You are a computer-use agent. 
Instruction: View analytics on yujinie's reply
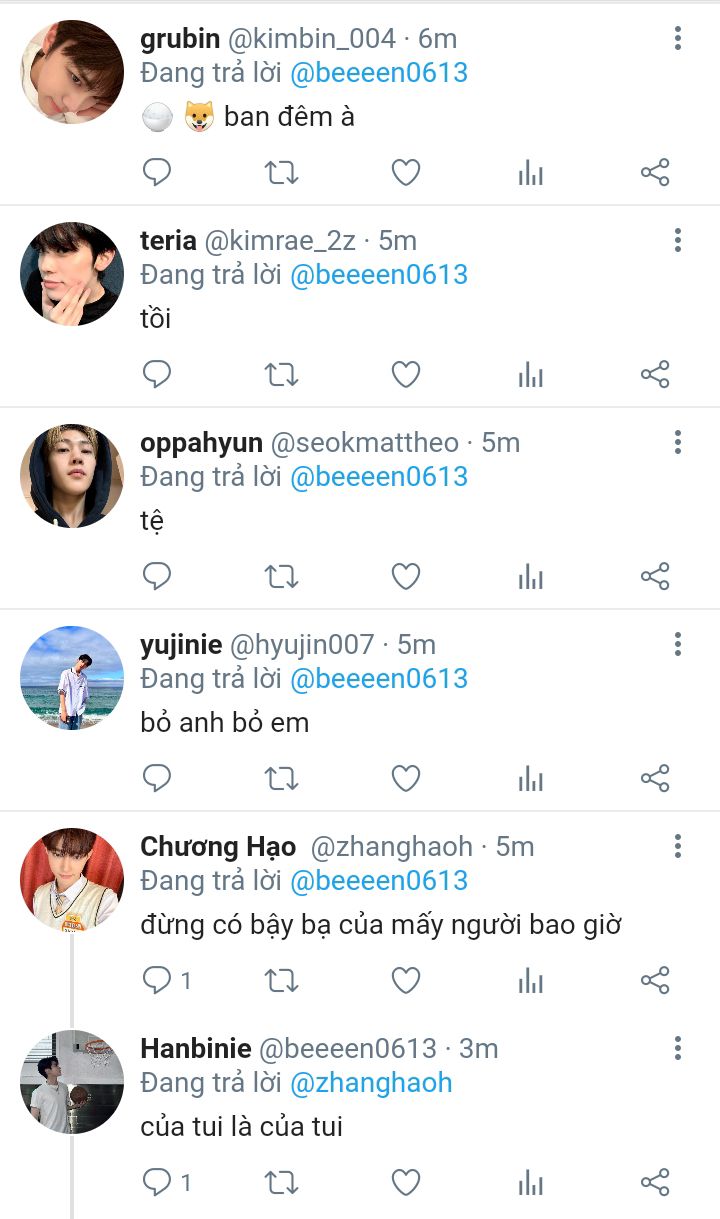click(530, 779)
